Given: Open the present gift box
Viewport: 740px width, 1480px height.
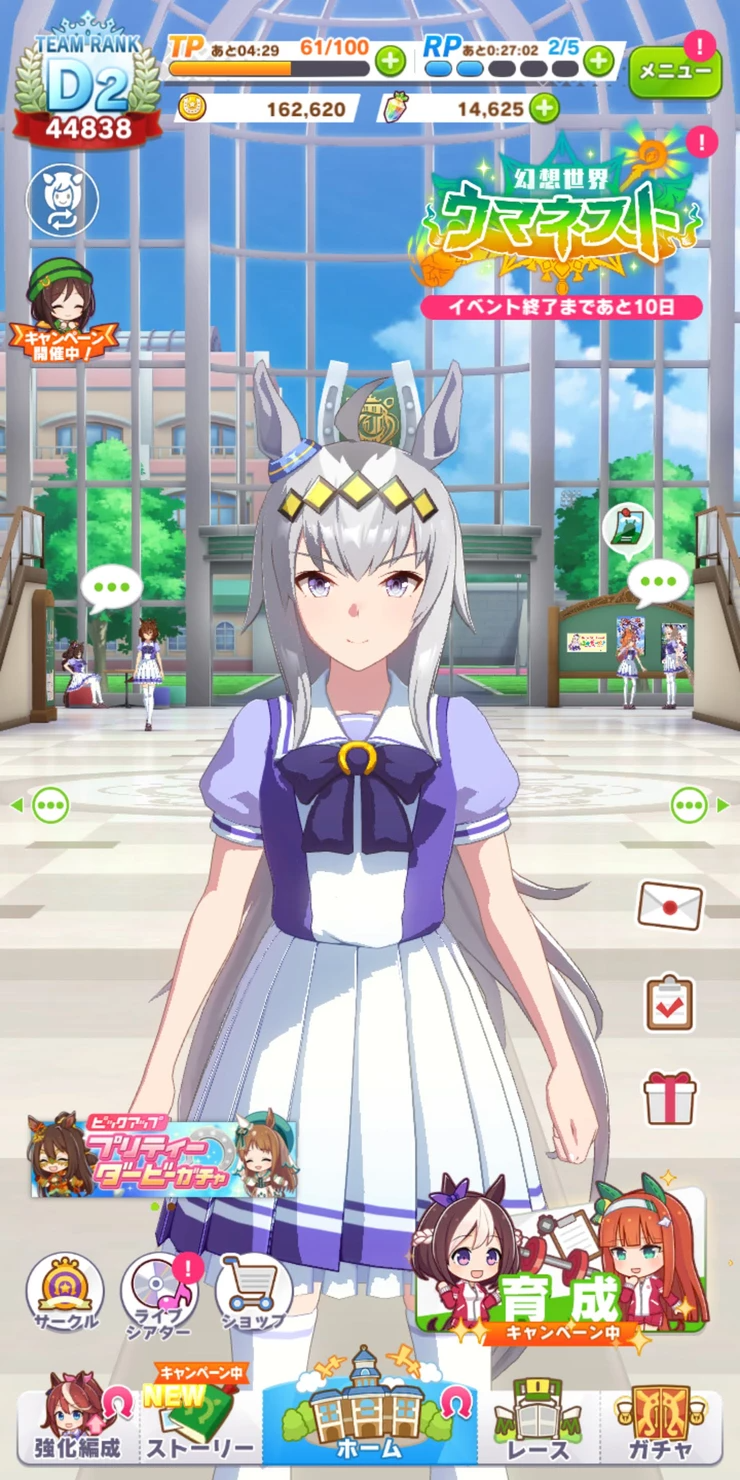Looking at the screenshot, I should point(670,1097).
